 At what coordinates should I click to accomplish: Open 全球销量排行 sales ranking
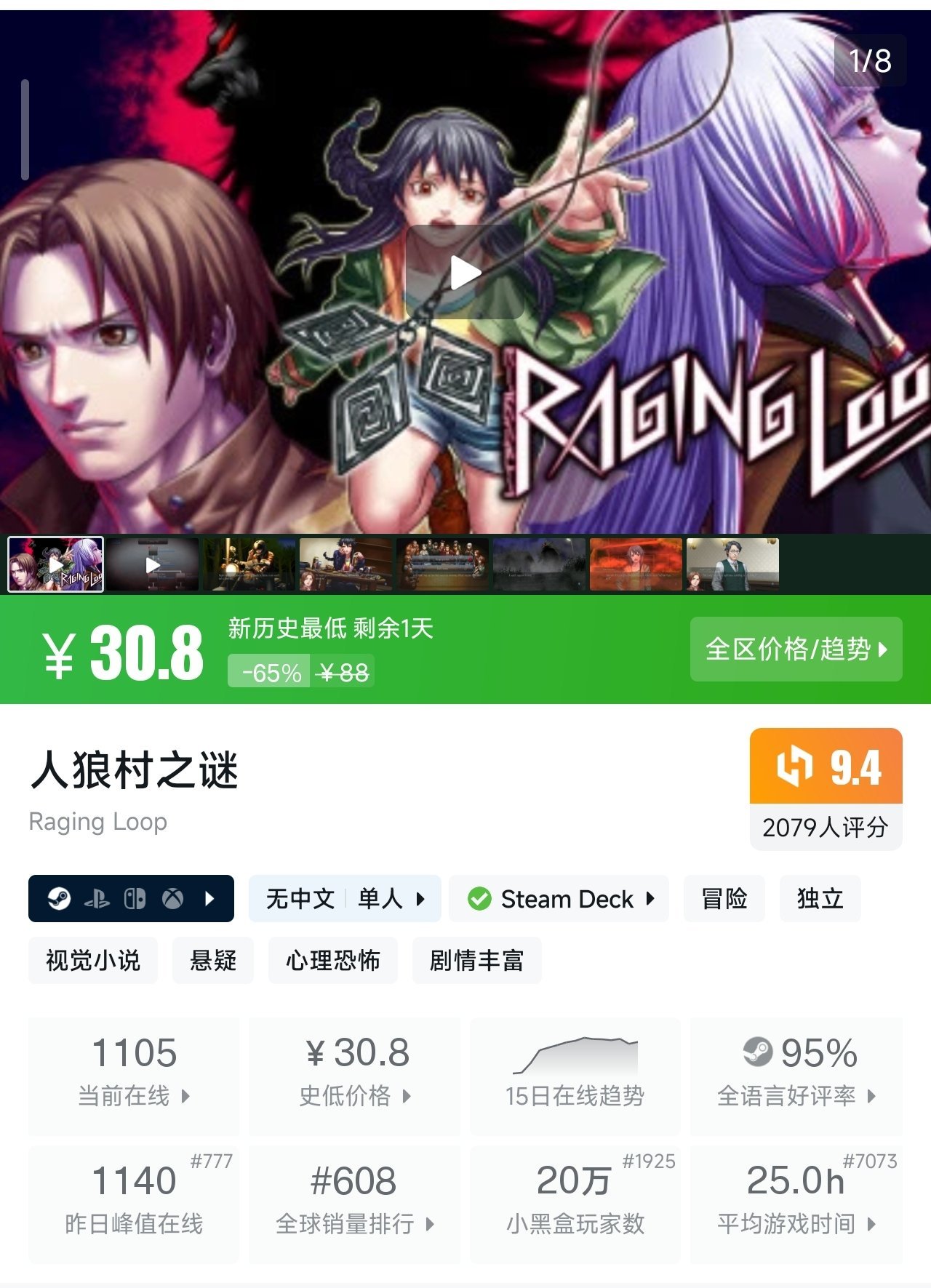(355, 1204)
